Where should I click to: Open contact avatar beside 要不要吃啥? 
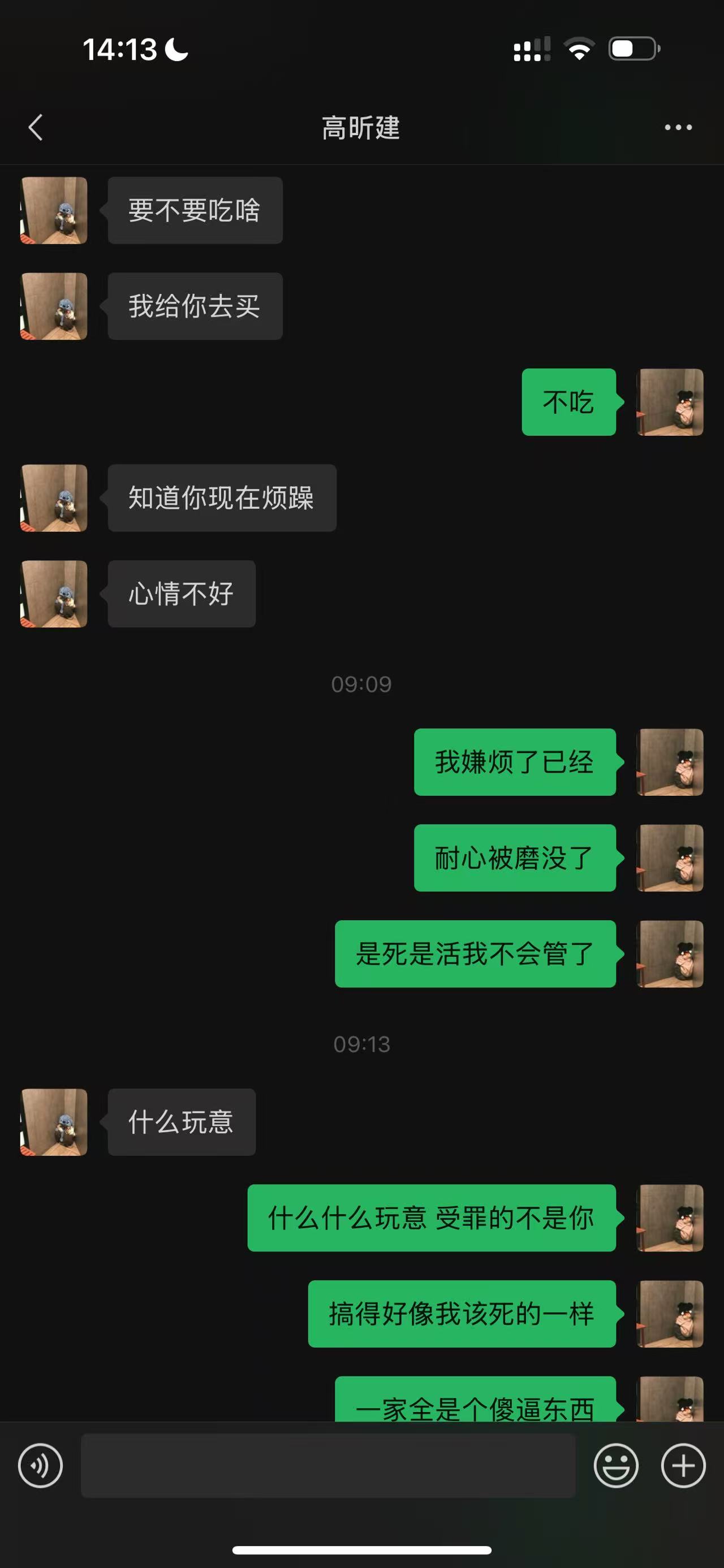[54, 211]
